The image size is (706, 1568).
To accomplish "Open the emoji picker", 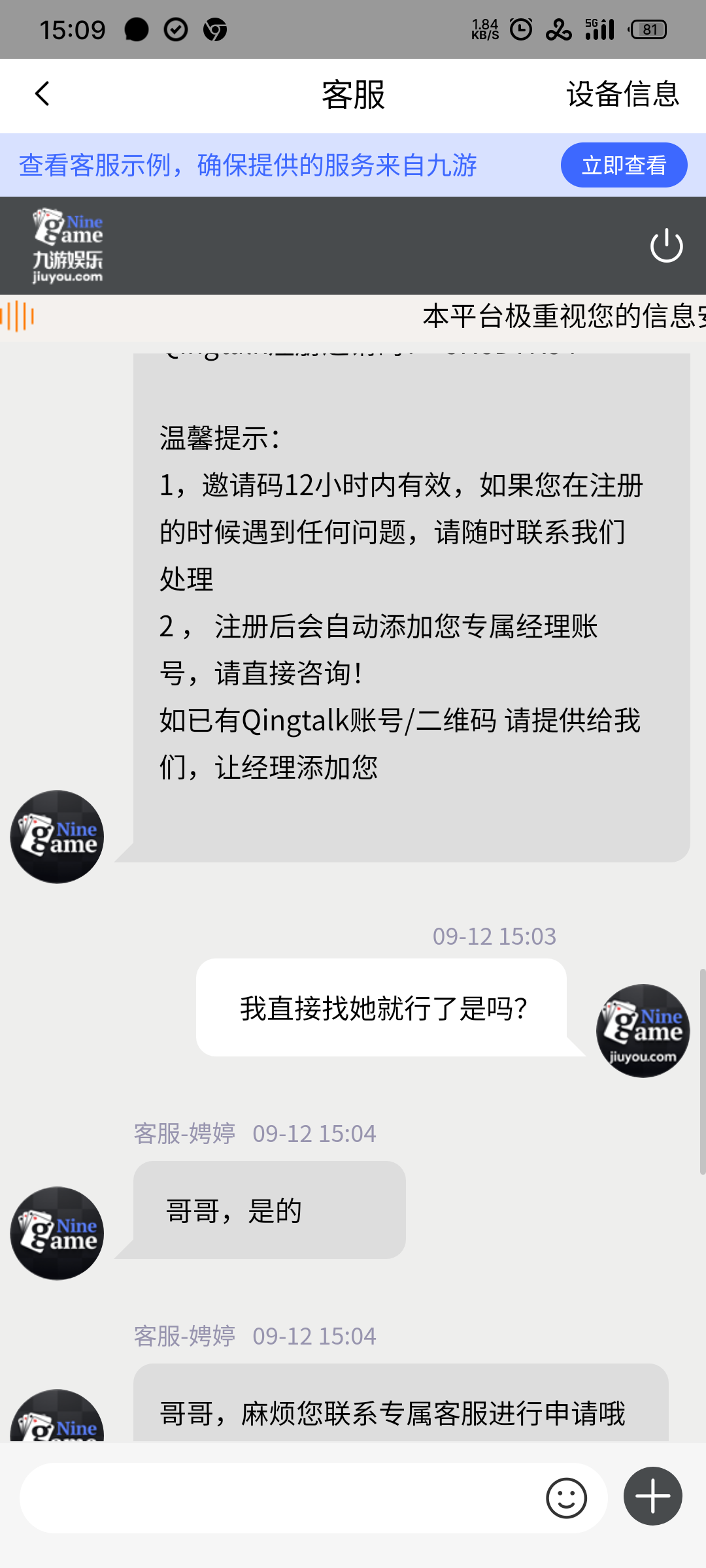I will [566, 1497].
